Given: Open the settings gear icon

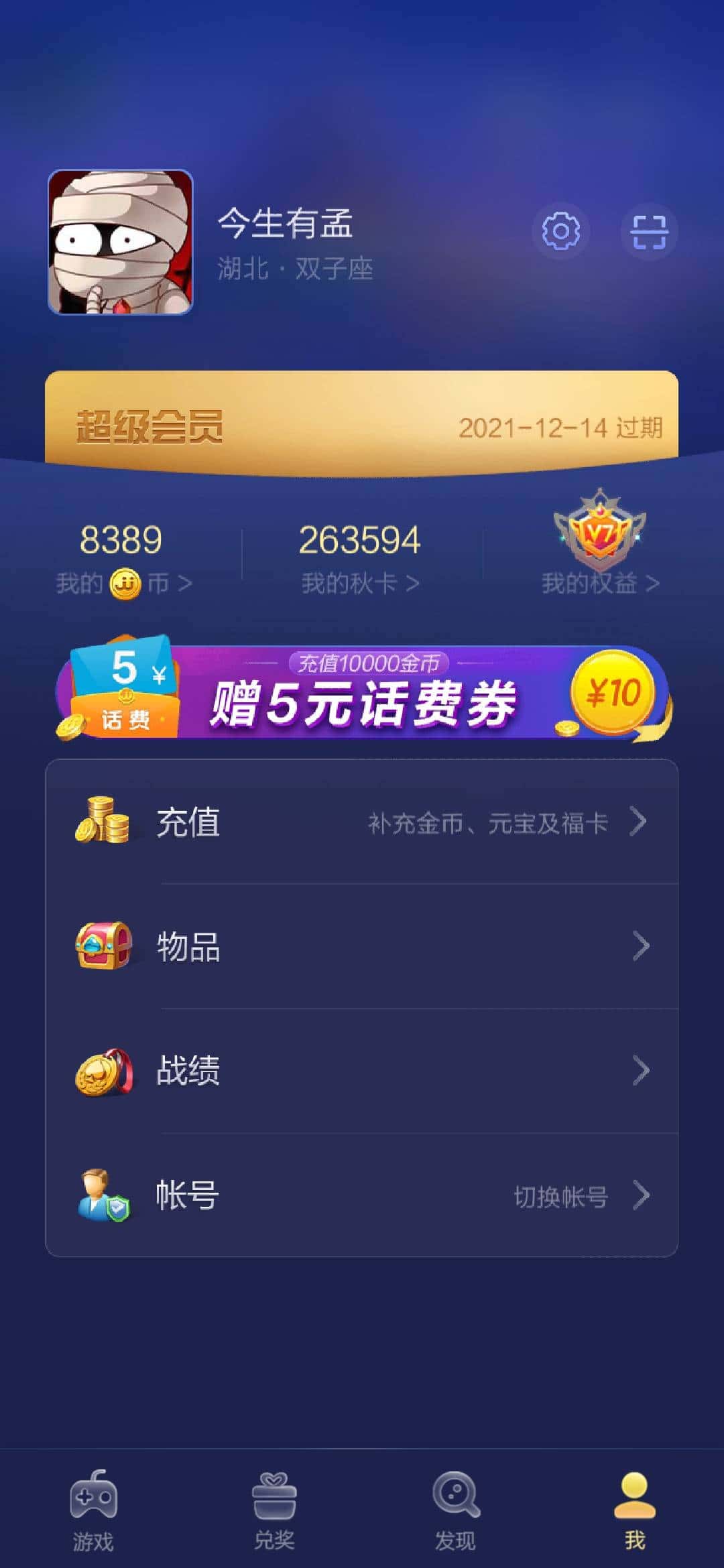Looking at the screenshot, I should 562,231.
